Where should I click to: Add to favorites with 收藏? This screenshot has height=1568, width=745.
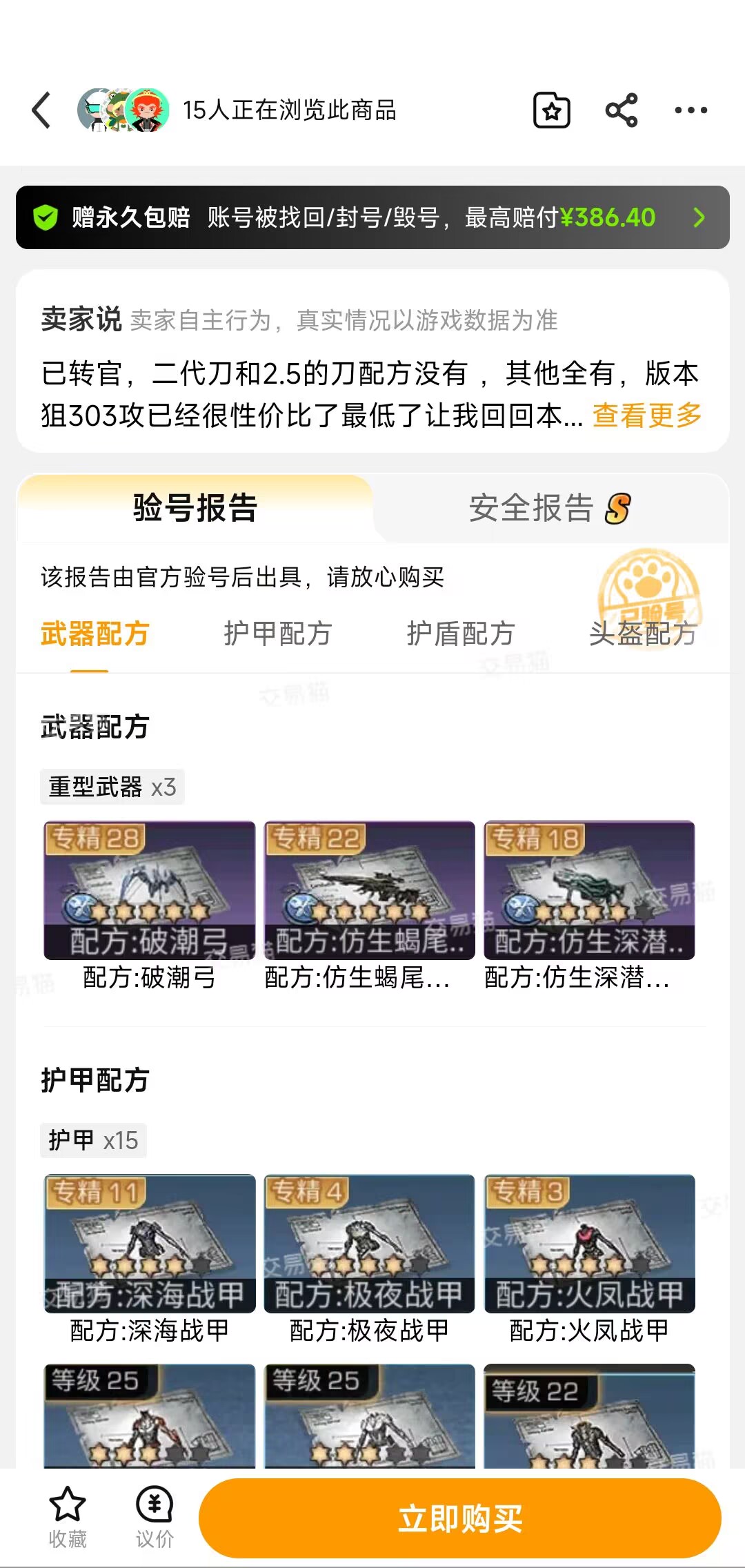[68, 1517]
